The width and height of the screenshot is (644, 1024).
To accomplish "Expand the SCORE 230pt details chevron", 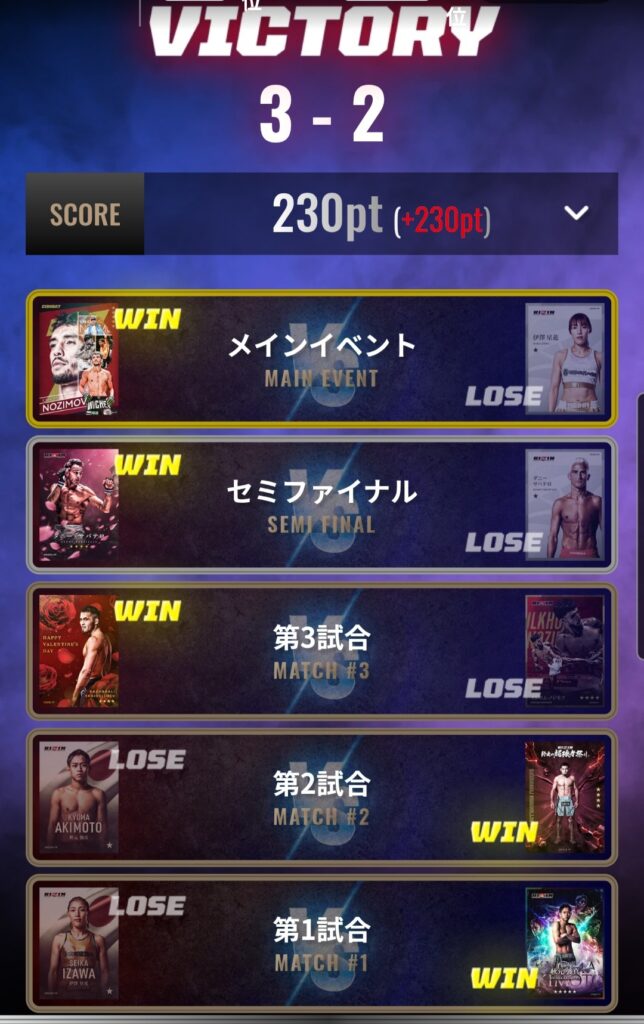I will click(x=577, y=213).
